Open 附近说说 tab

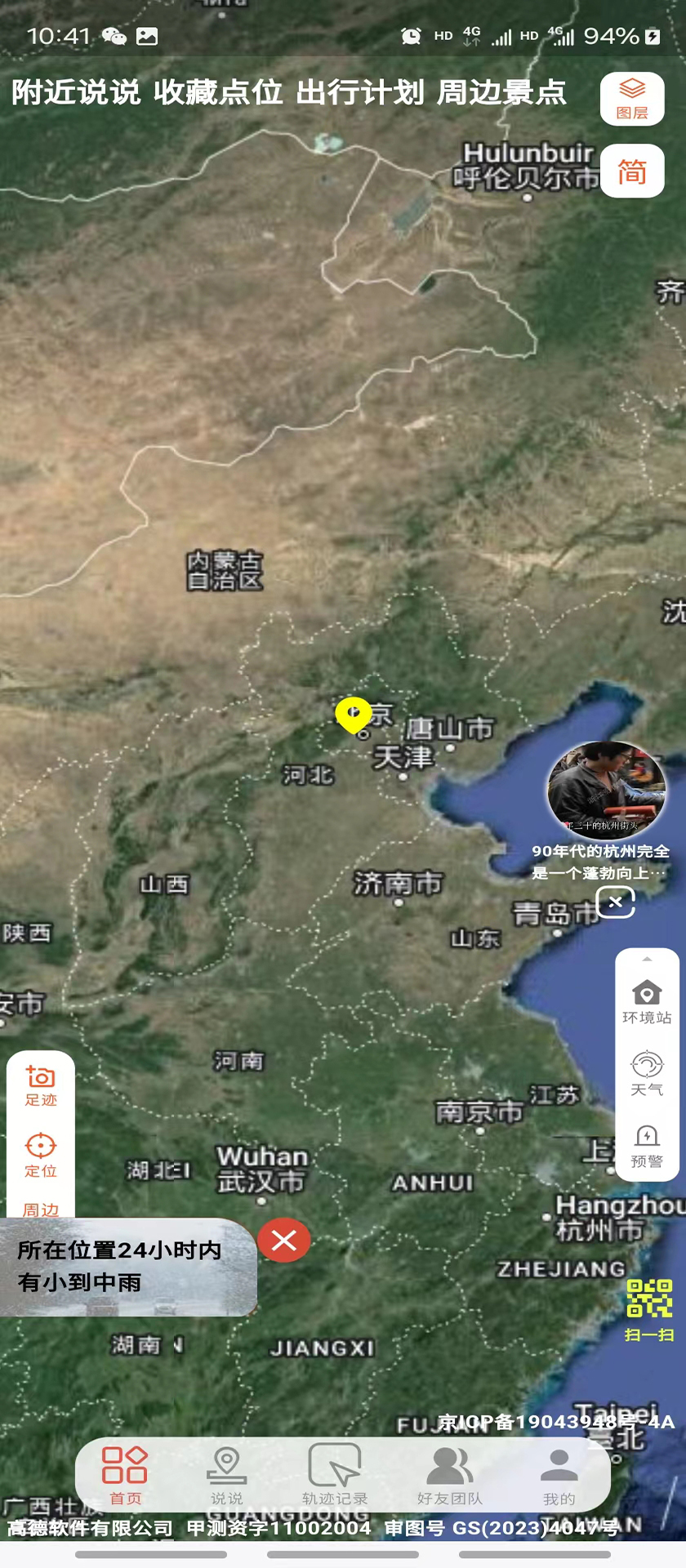pos(76,92)
